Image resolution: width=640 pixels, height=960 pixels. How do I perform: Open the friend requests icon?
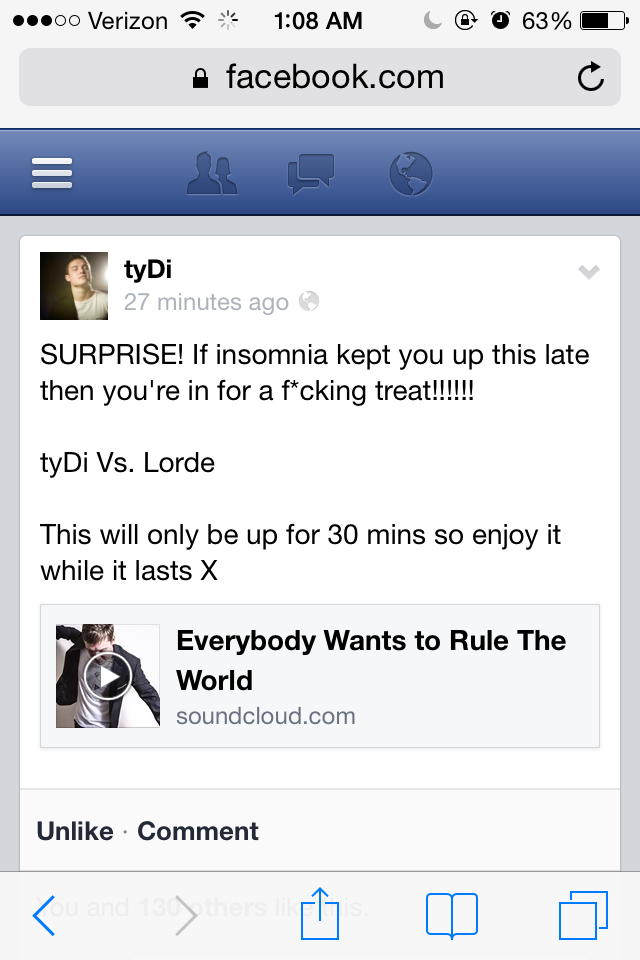coord(212,173)
